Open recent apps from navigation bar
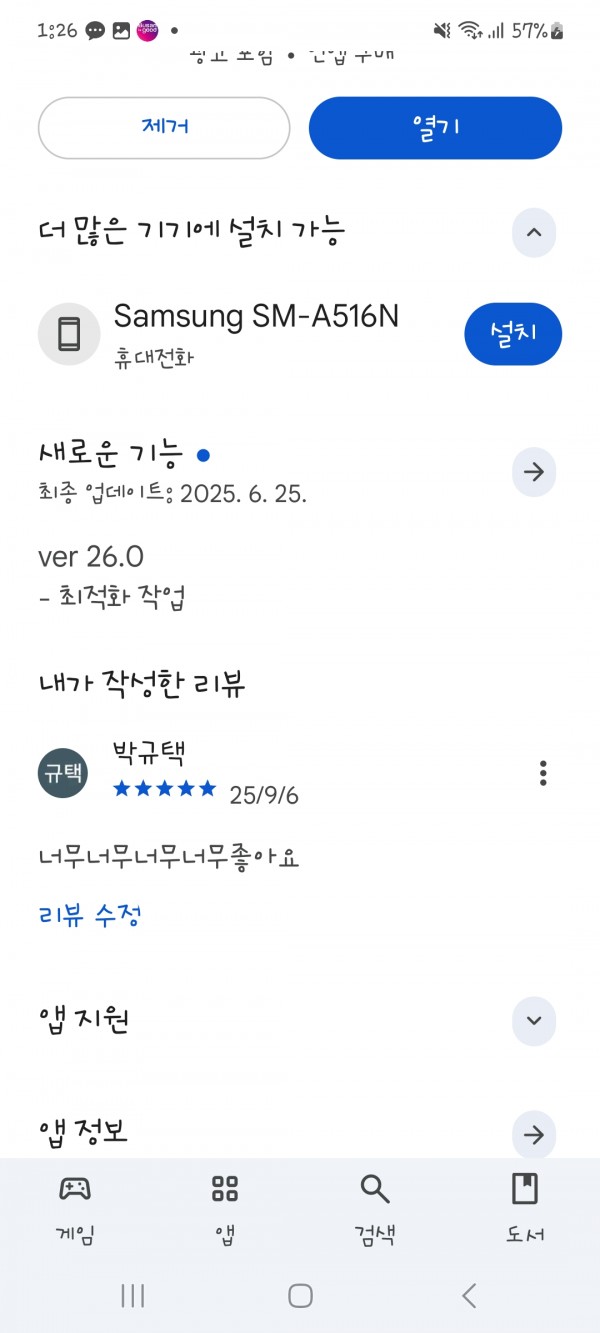 point(132,1296)
